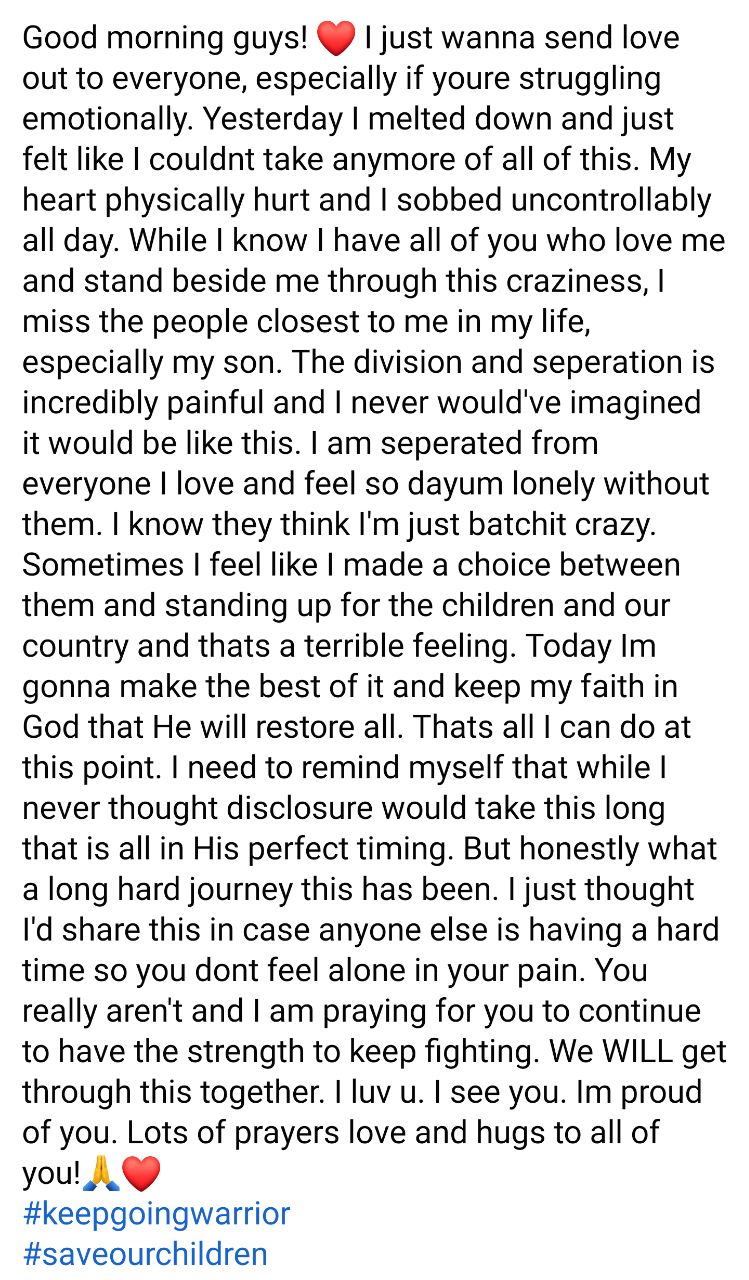Open the #keepgoingwarrior hashtag
Screen dimensions: 749x1280
[x=156, y=1214]
